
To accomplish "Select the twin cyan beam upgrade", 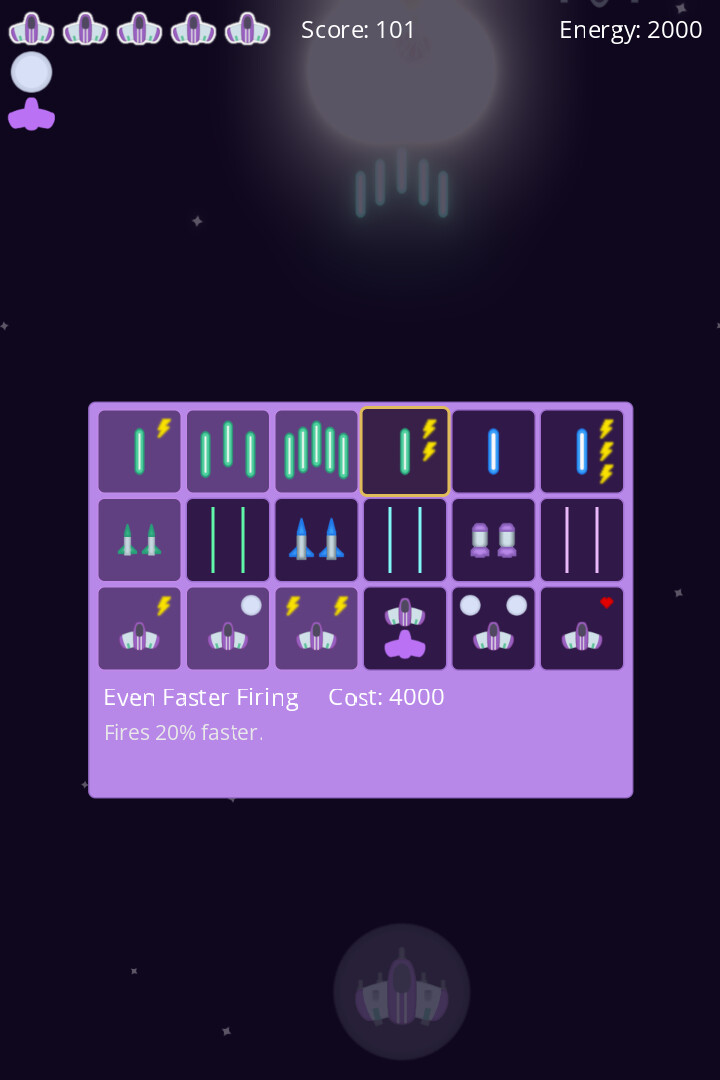I will point(405,540).
